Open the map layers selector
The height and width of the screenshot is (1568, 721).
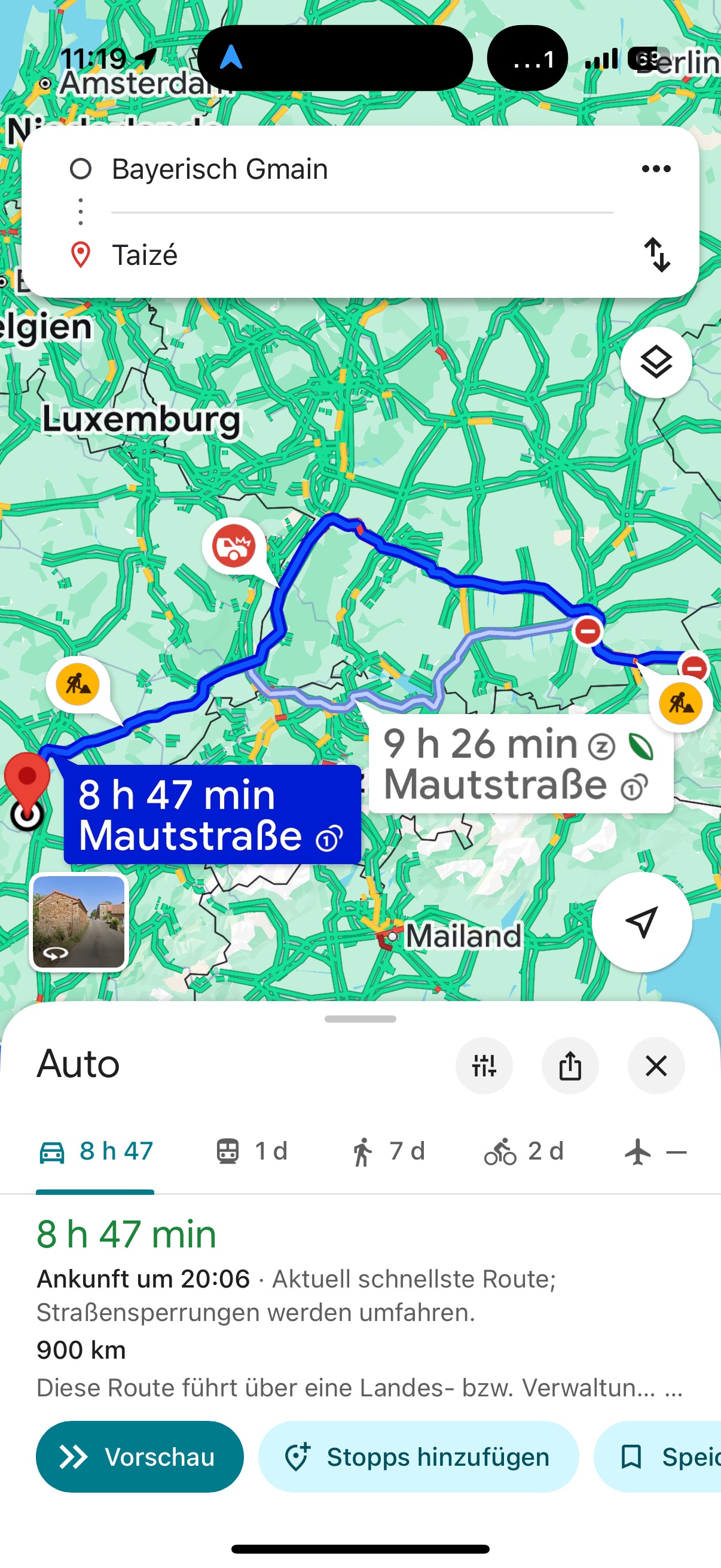pyautogui.click(x=655, y=362)
